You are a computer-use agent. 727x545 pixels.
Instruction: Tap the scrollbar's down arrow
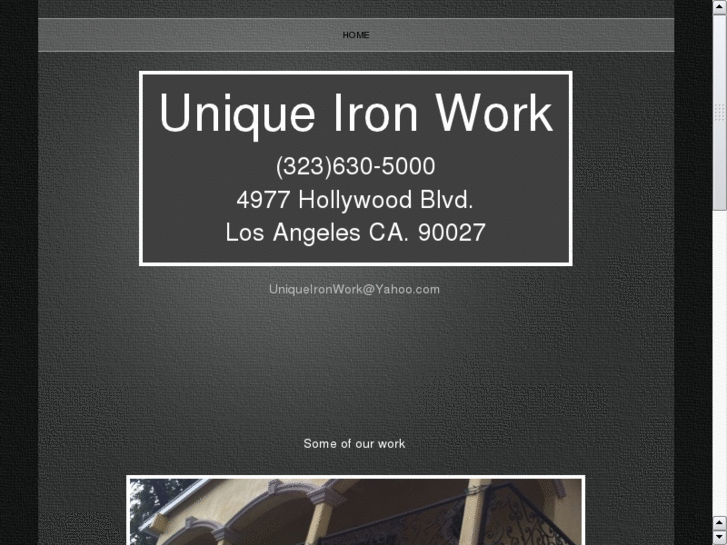click(719, 536)
